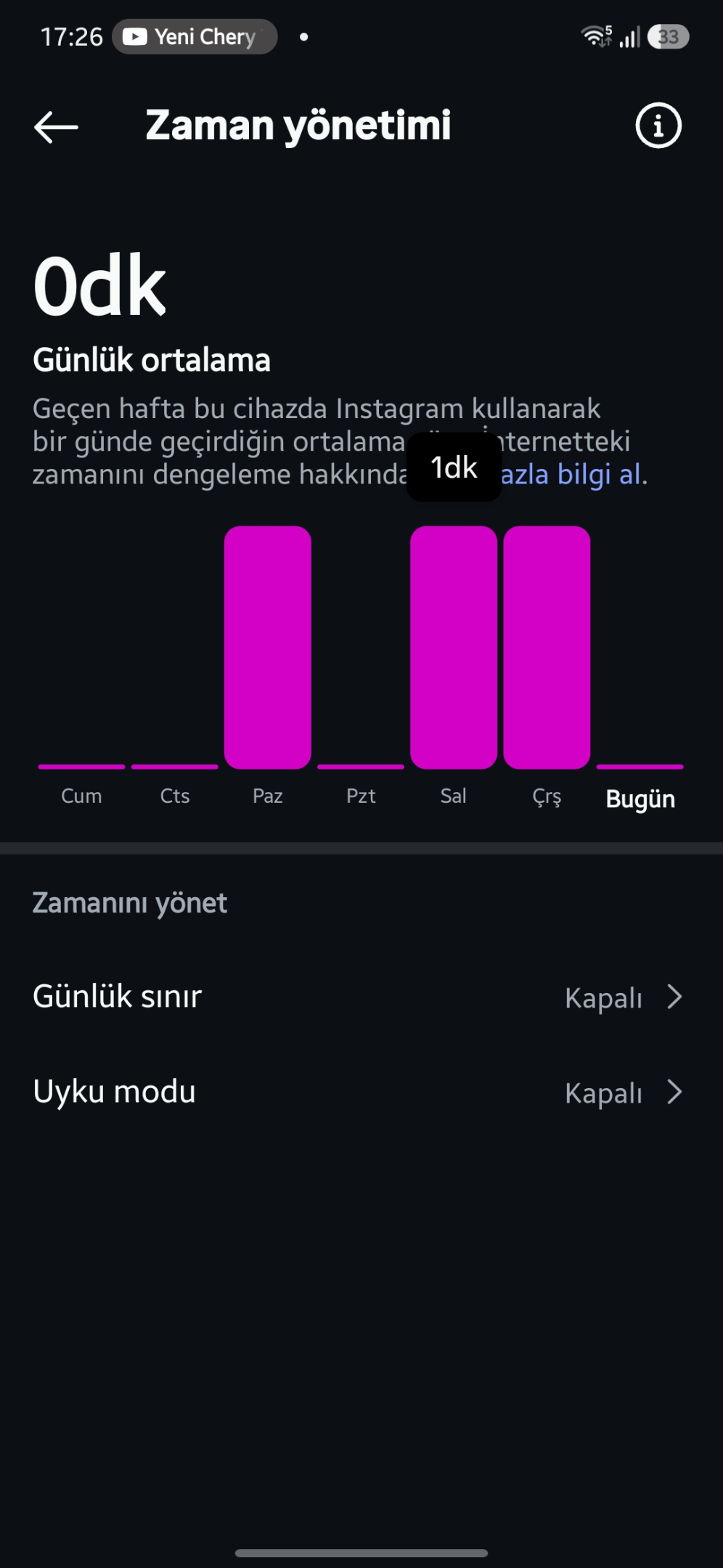
Task: Open the info icon
Action: tap(658, 126)
